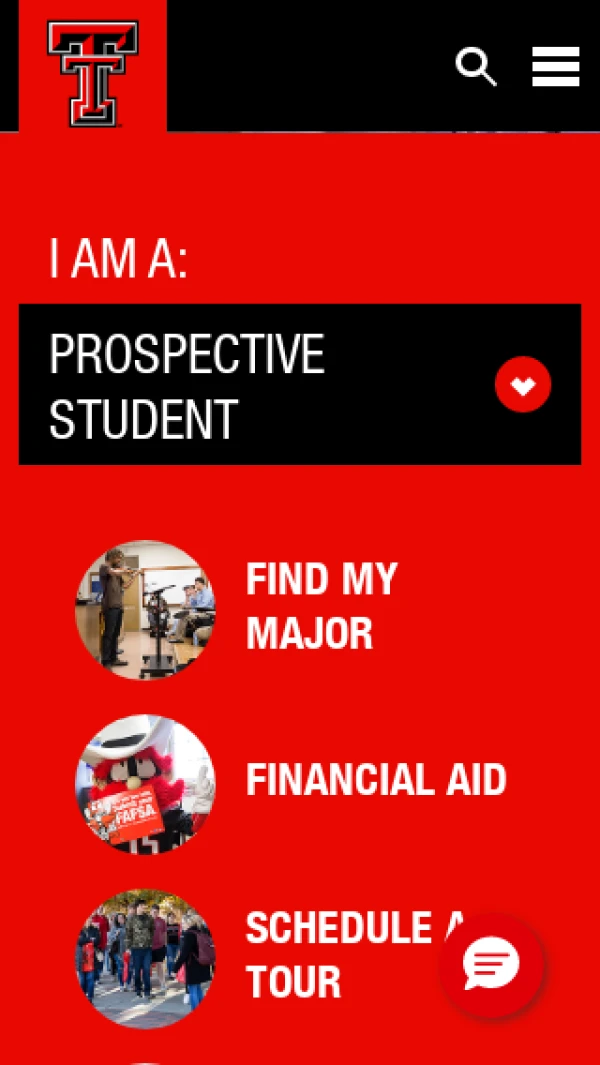Go to the Texas Tech homepage logo

93,73
